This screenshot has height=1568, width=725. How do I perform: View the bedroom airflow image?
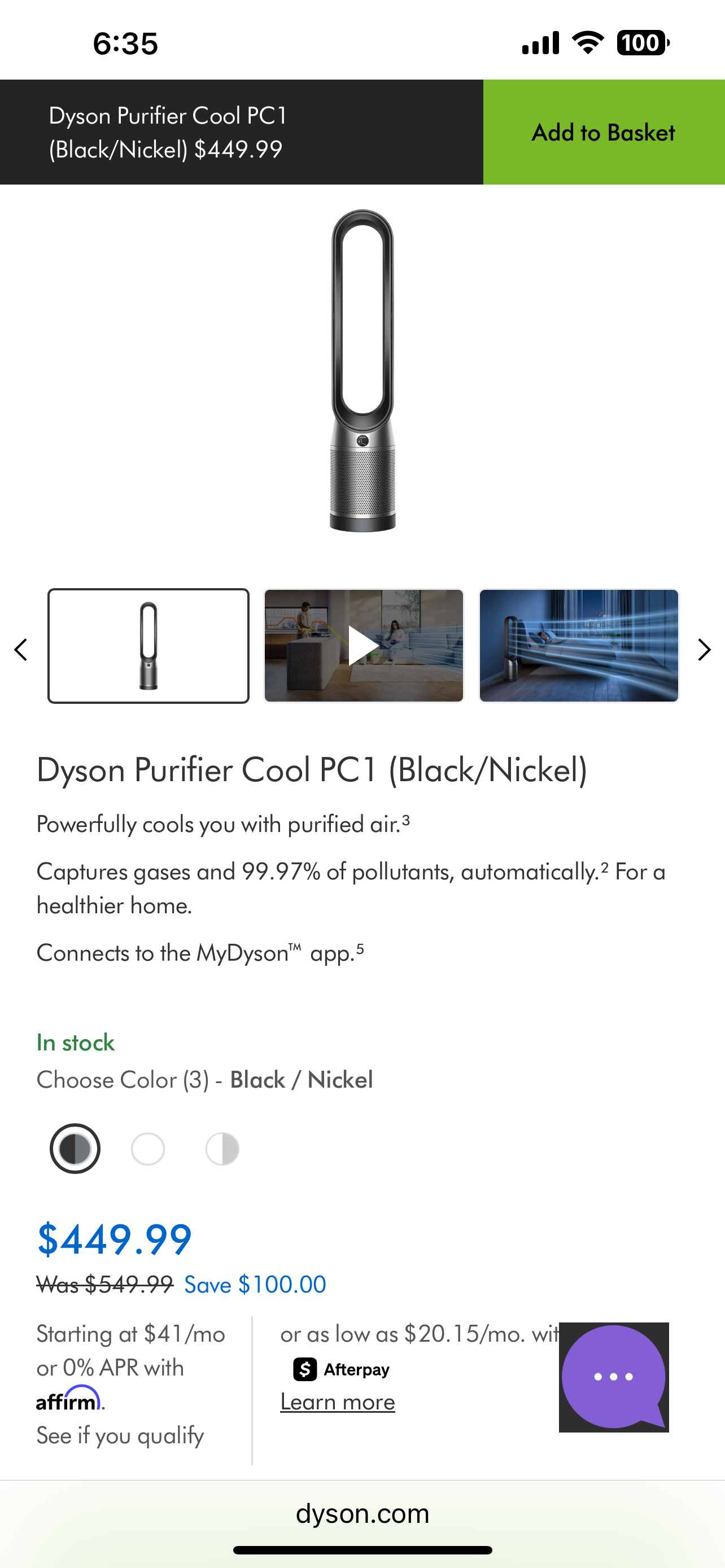pos(578,646)
